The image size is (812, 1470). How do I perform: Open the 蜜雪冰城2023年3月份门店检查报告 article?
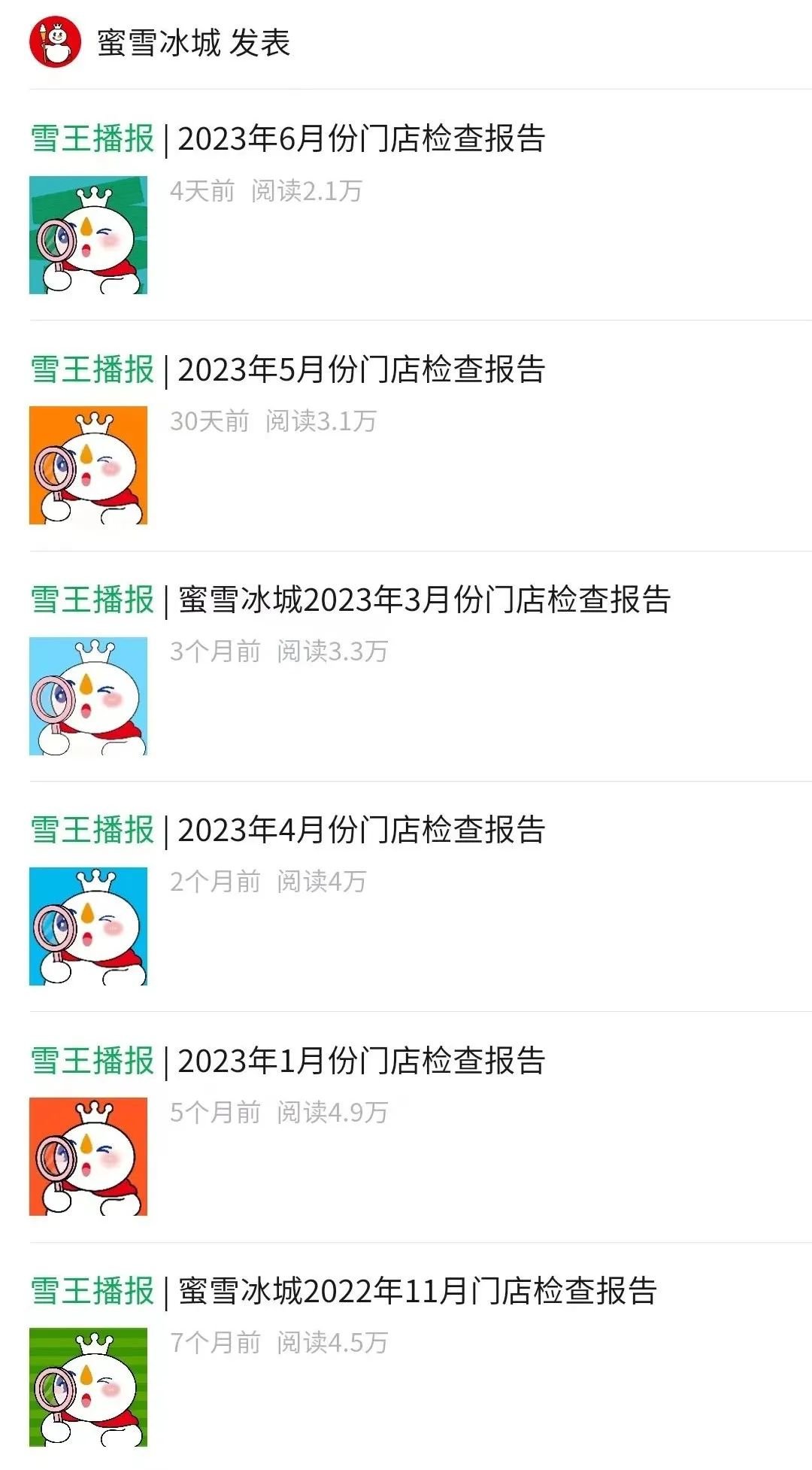point(350,600)
